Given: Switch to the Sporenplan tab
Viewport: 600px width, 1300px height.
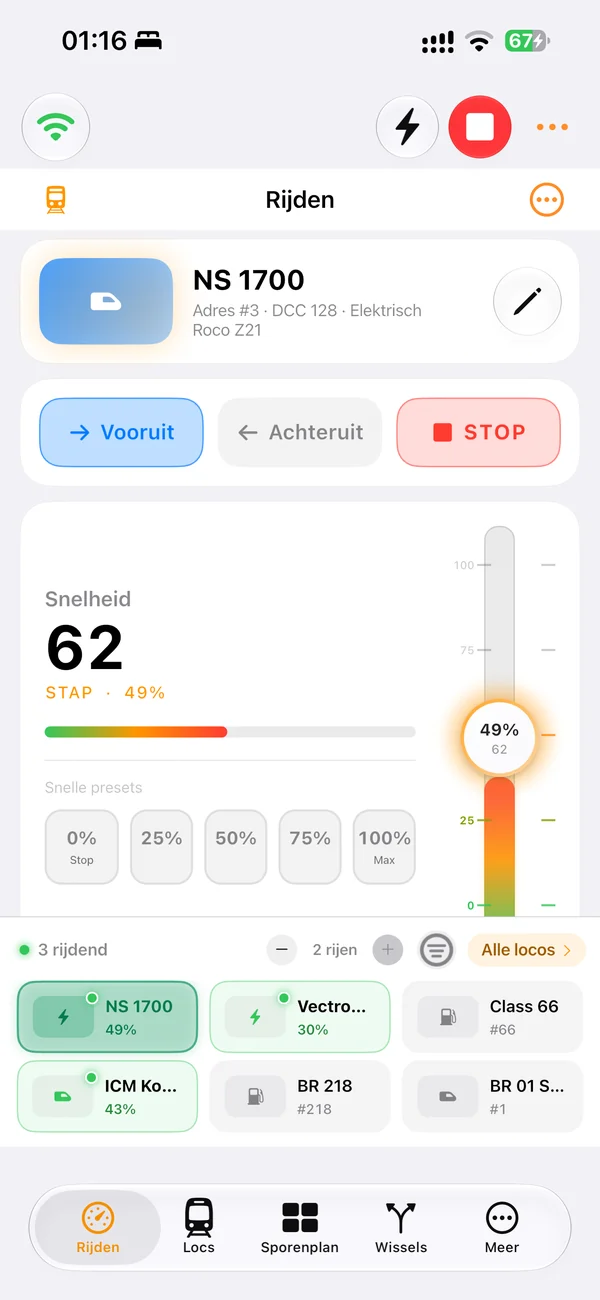Looking at the screenshot, I should point(300,1228).
